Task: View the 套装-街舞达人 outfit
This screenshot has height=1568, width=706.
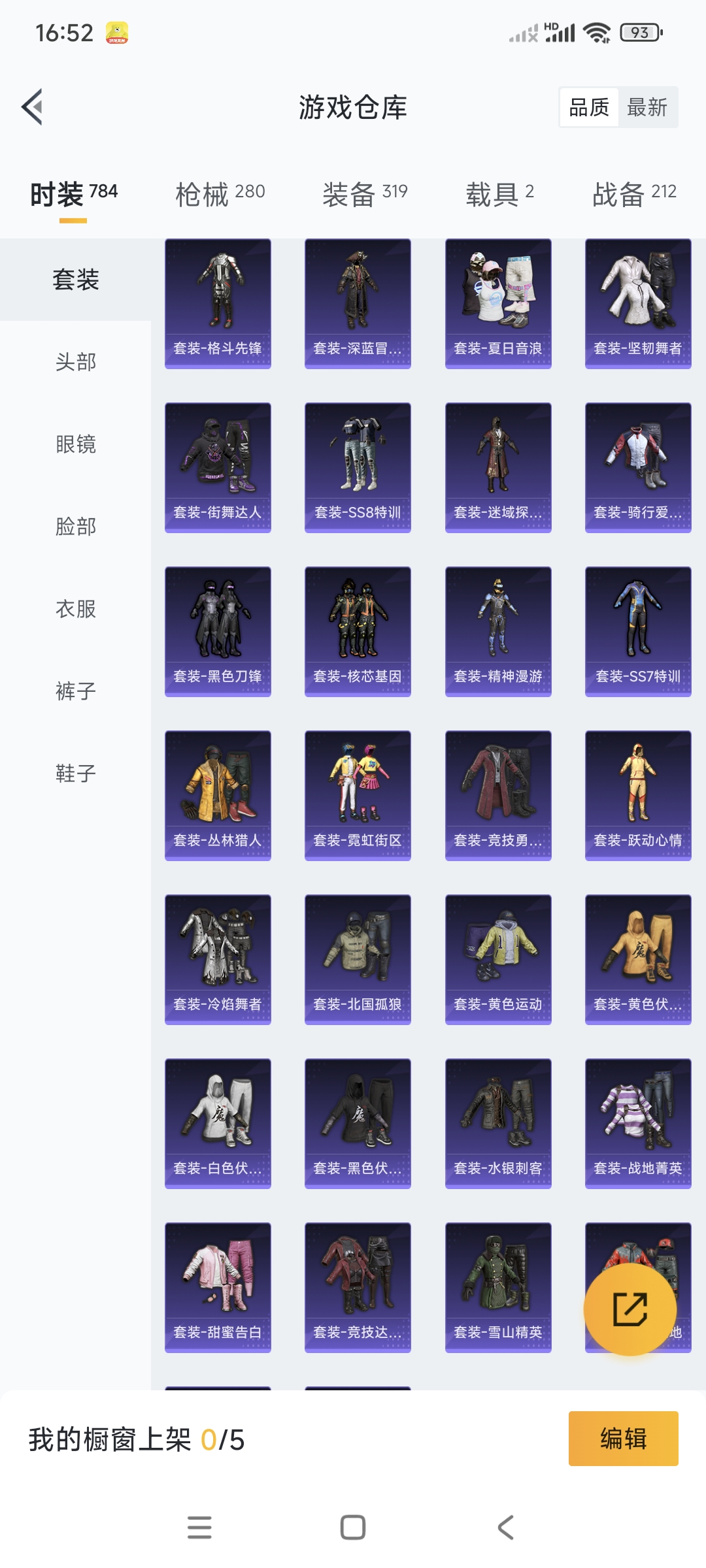Action: point(218,468)
